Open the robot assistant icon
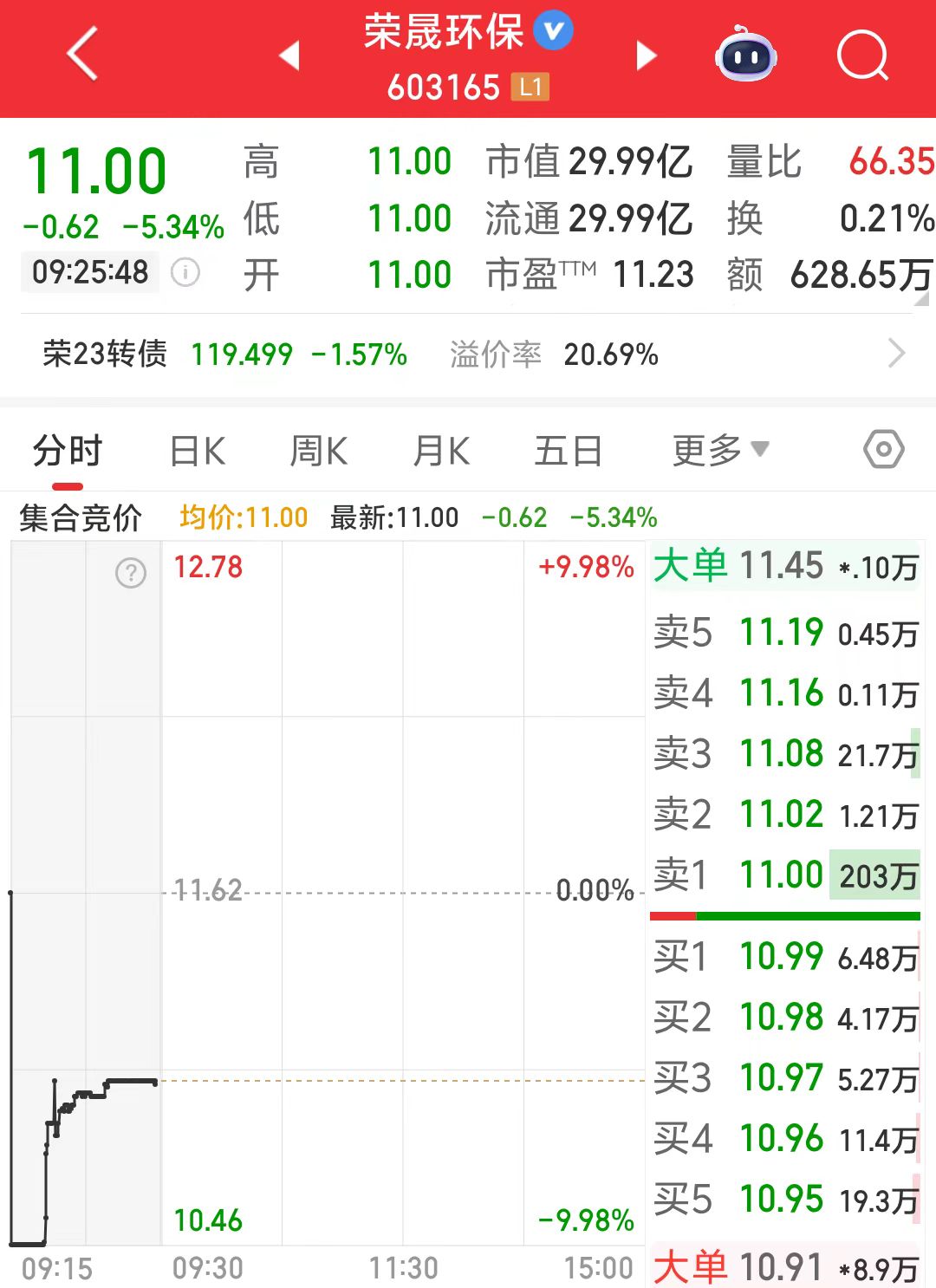 coord(745,55)
